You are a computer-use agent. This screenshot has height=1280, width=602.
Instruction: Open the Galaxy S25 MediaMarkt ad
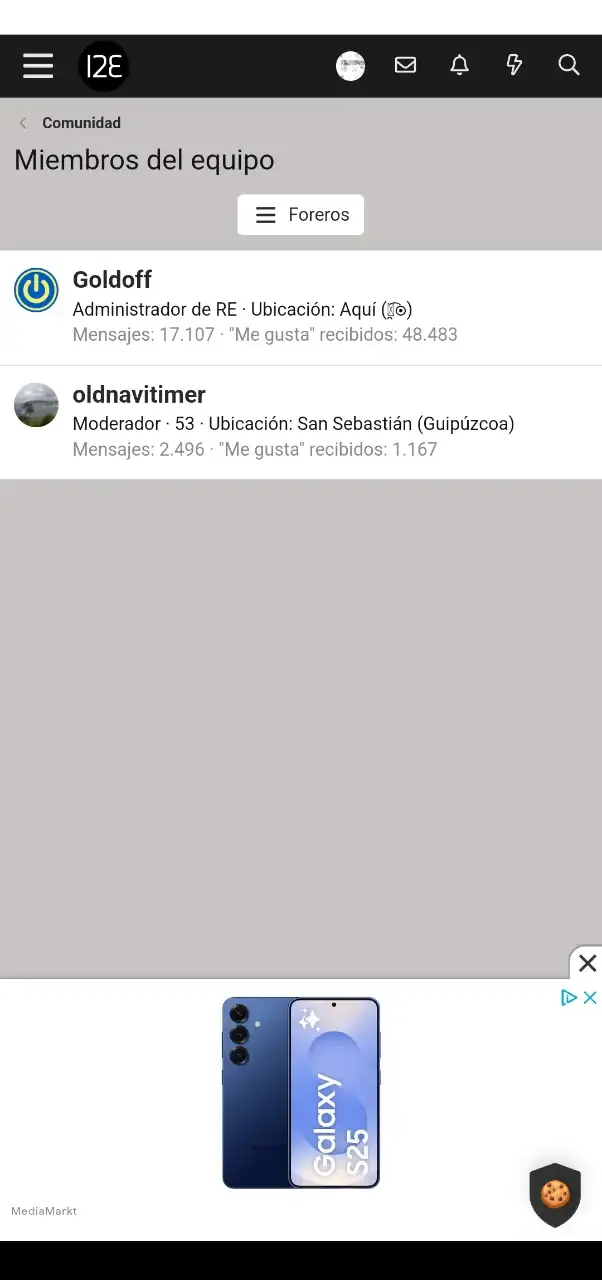[300, 1092]
